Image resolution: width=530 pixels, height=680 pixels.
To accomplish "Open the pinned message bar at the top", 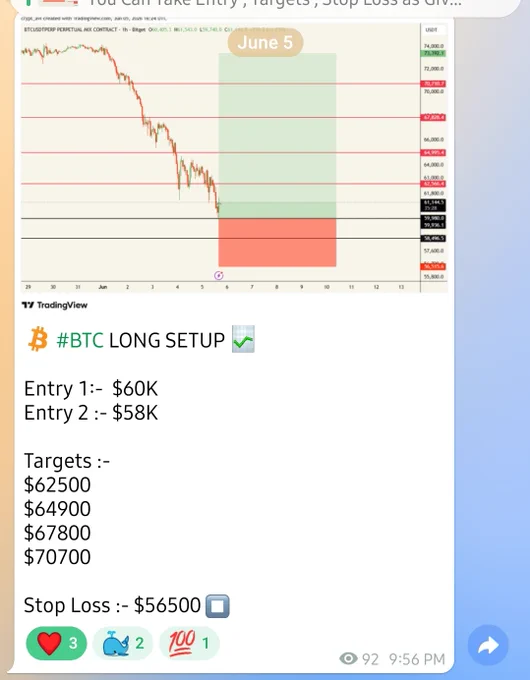I will pyautogui.click(x=265, y=7).
